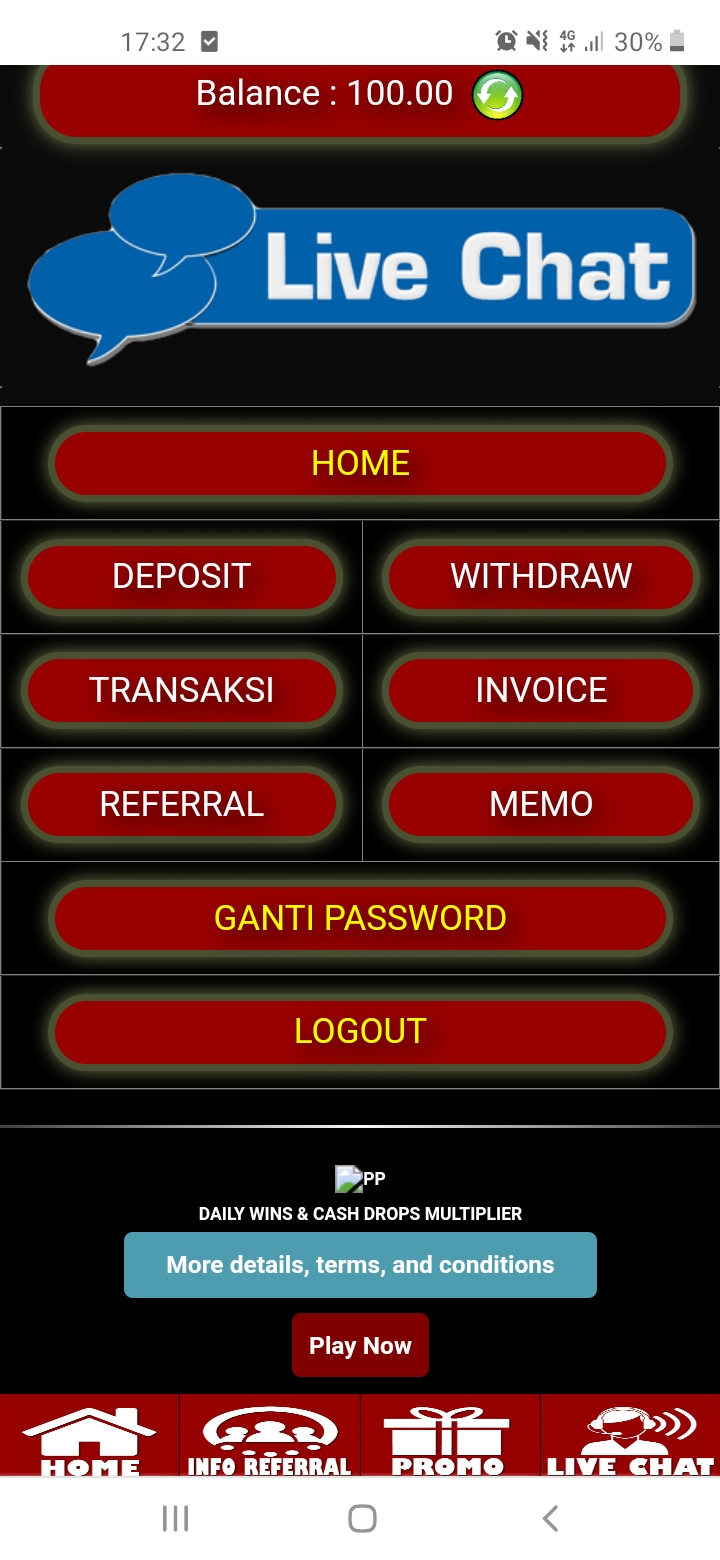This screenshot has width=720, height=1560.
Task: View the TRANSAKSI history
Action: (x=181, y=691)
